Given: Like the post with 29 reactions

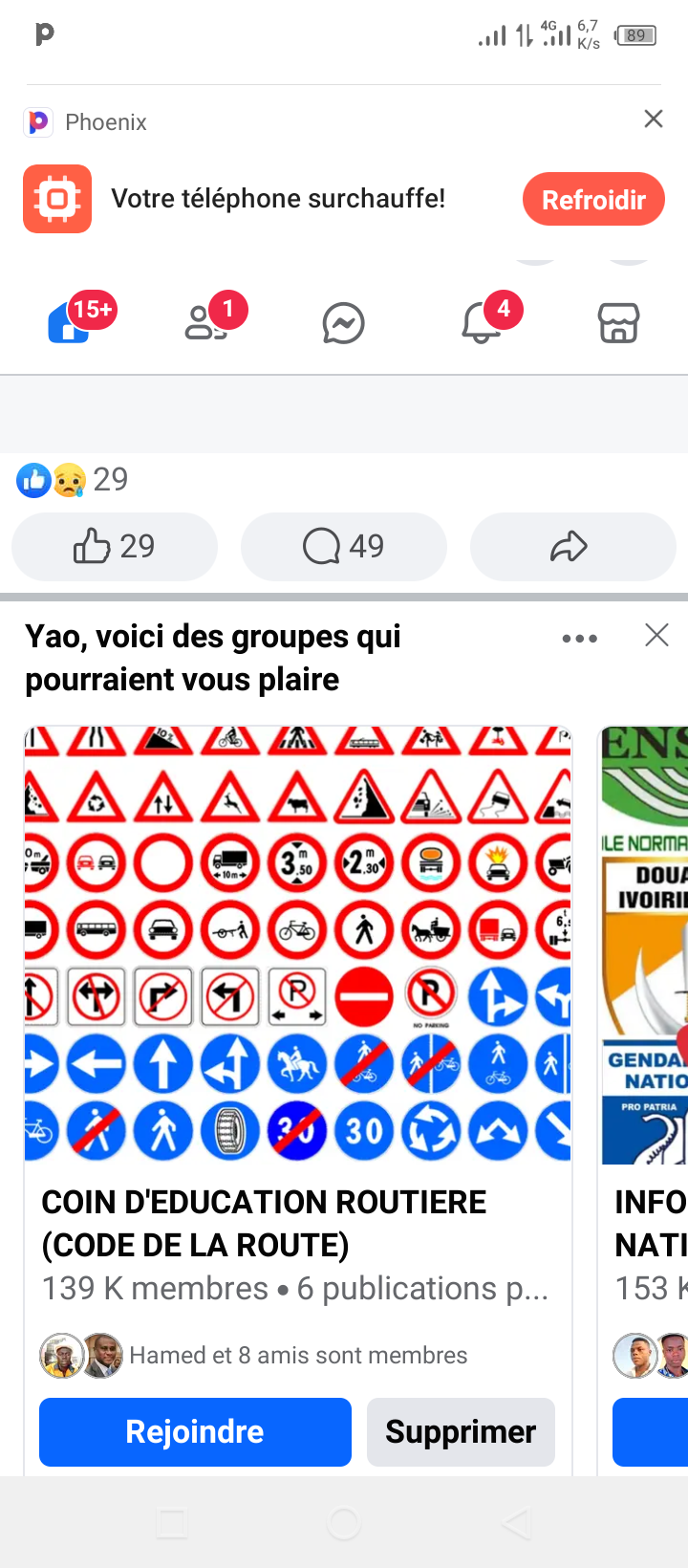Looking at the screenshot, I should click(x=115, y=547).
